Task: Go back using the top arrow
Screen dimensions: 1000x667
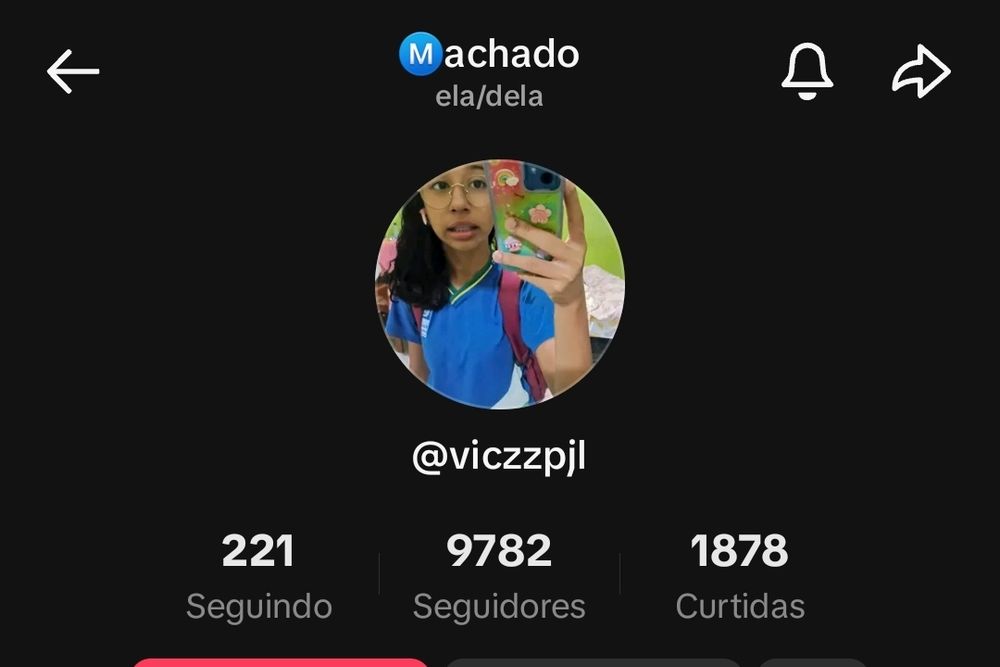Action: pyautogui.click(x=73, y=72)
